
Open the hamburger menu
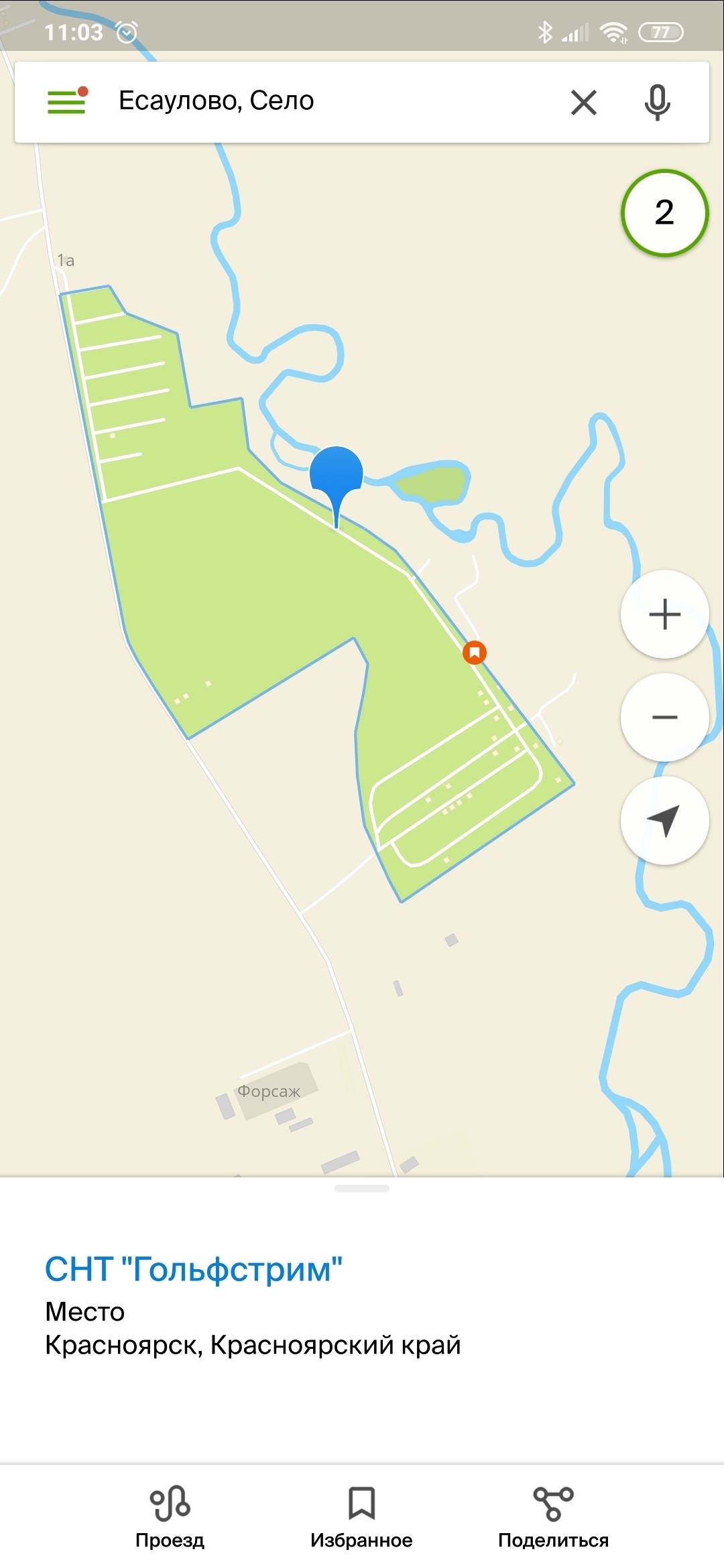[x=66, y=103]
